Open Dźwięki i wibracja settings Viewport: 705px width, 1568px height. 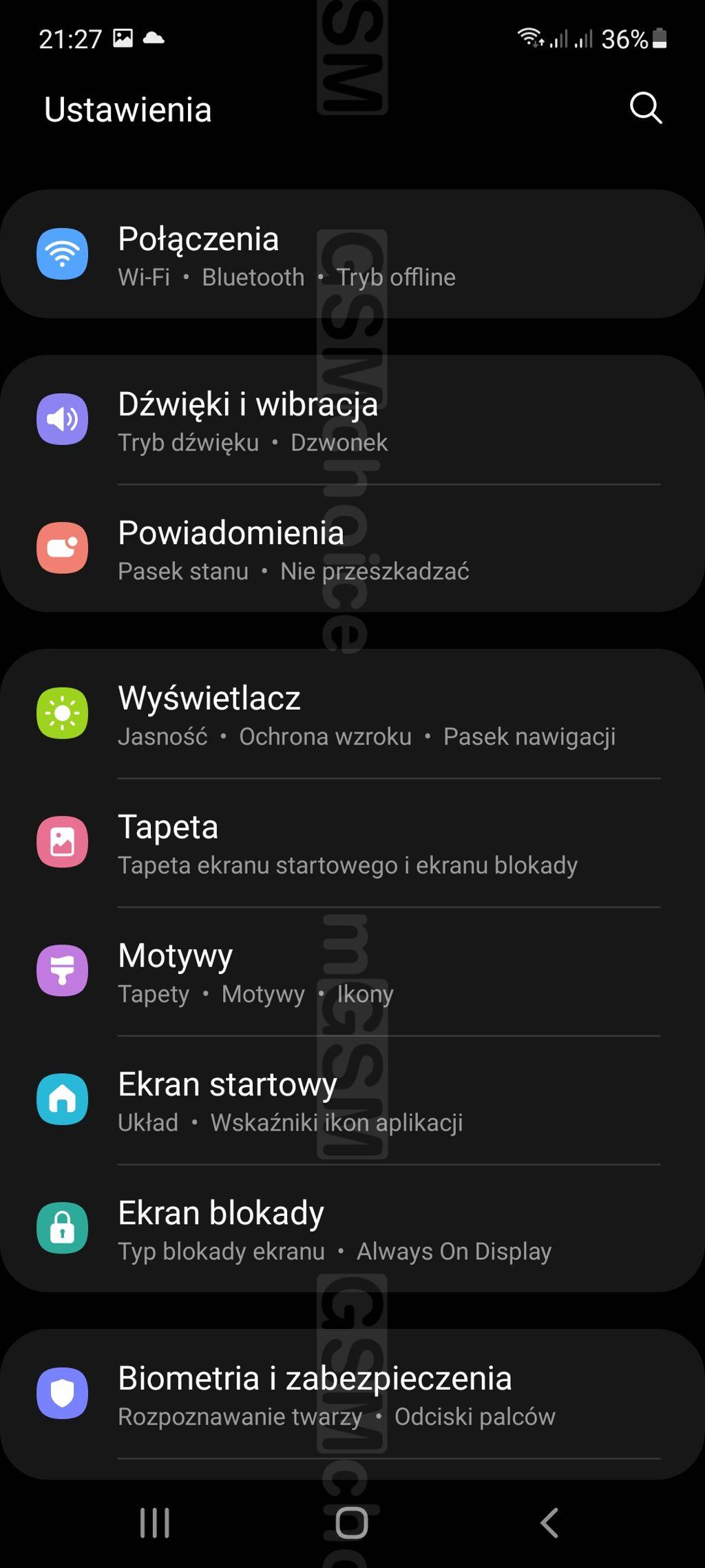pos(352,420)
